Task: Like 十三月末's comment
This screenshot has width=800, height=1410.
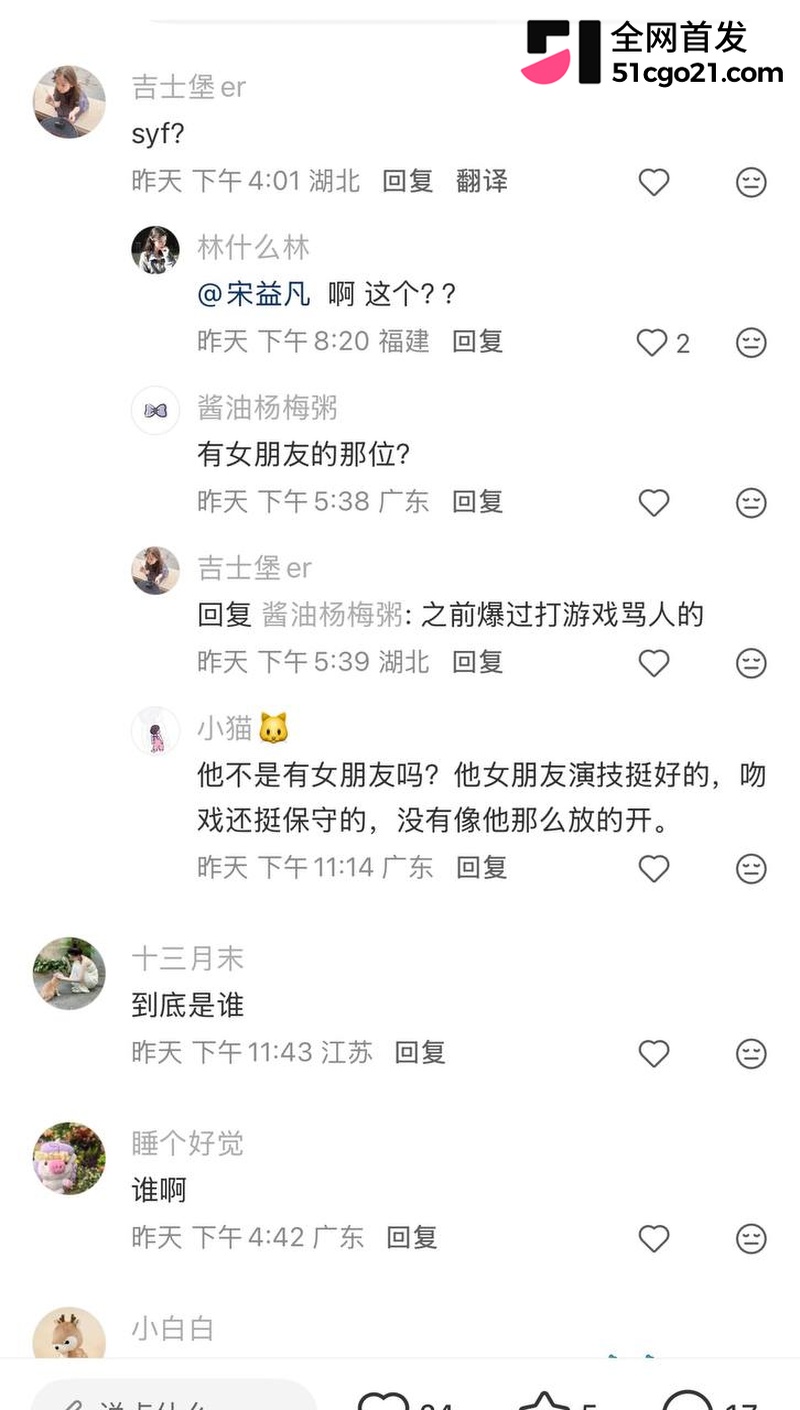Action: point(654,1054)
